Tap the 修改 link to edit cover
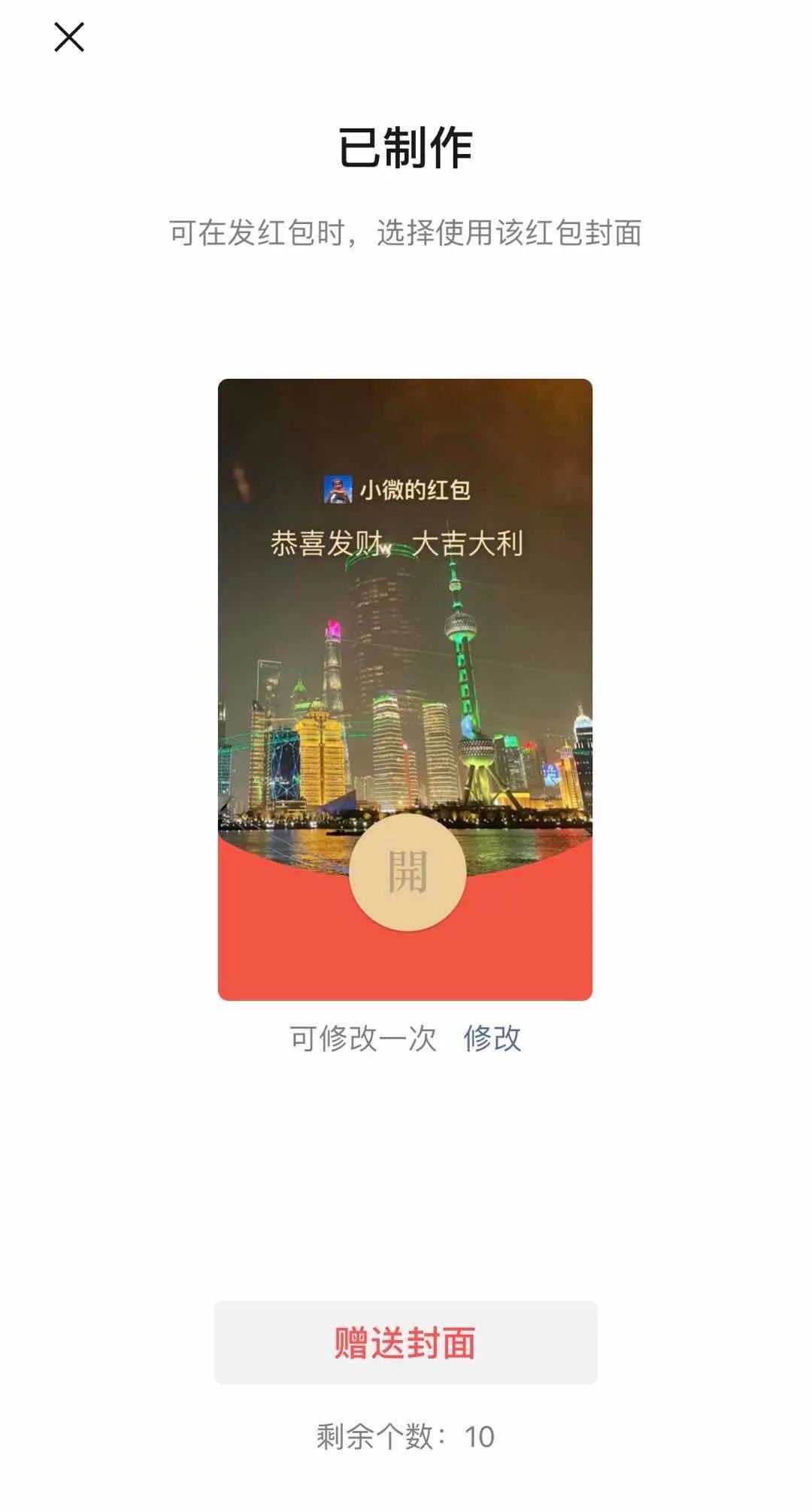The height and width of the screenshot is (1512, 812). tap(492, 1039)
